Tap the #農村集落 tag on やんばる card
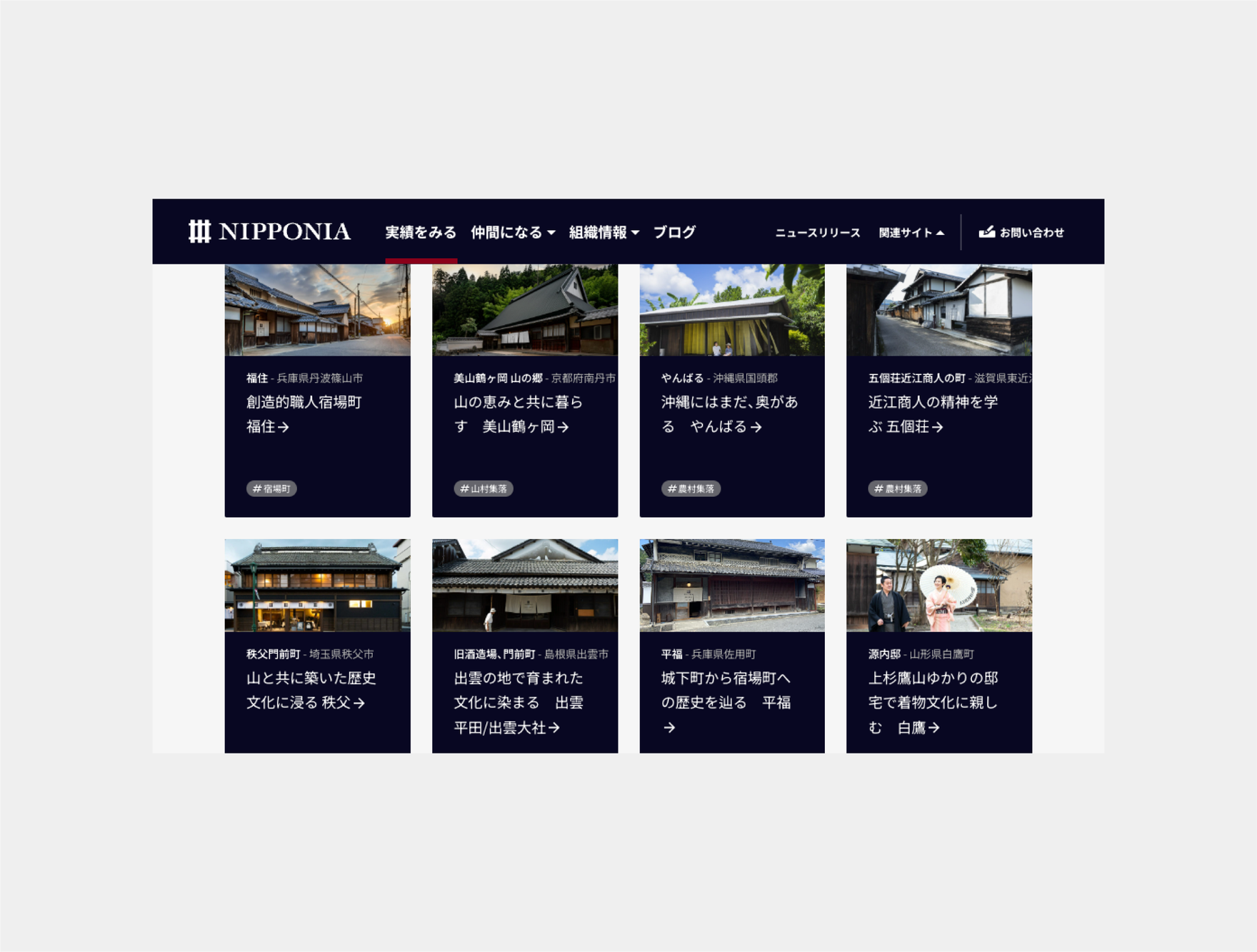 tap(691, 488)
